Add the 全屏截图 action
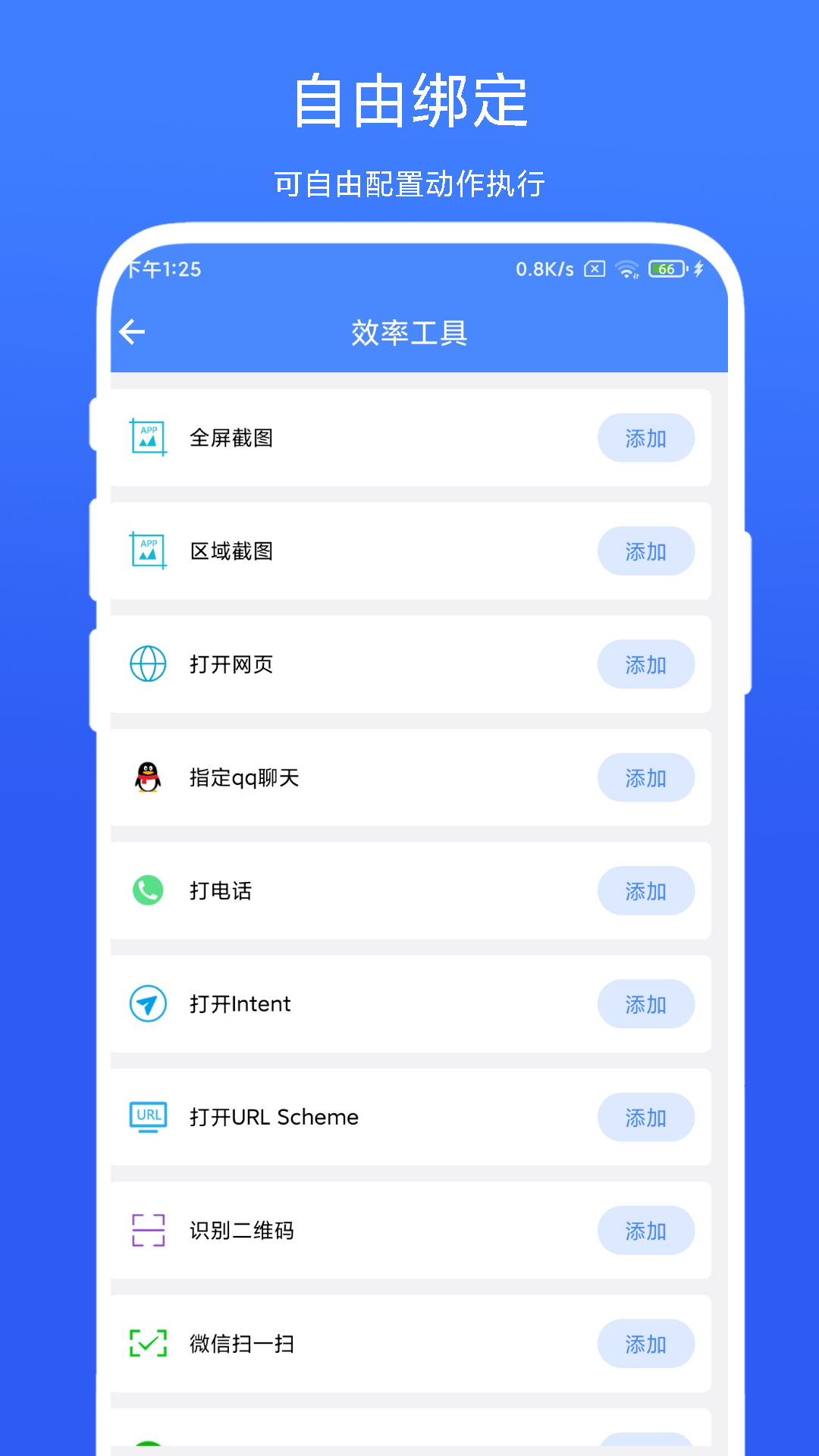Screen dimensions: 819x1456 pos(646,438)
